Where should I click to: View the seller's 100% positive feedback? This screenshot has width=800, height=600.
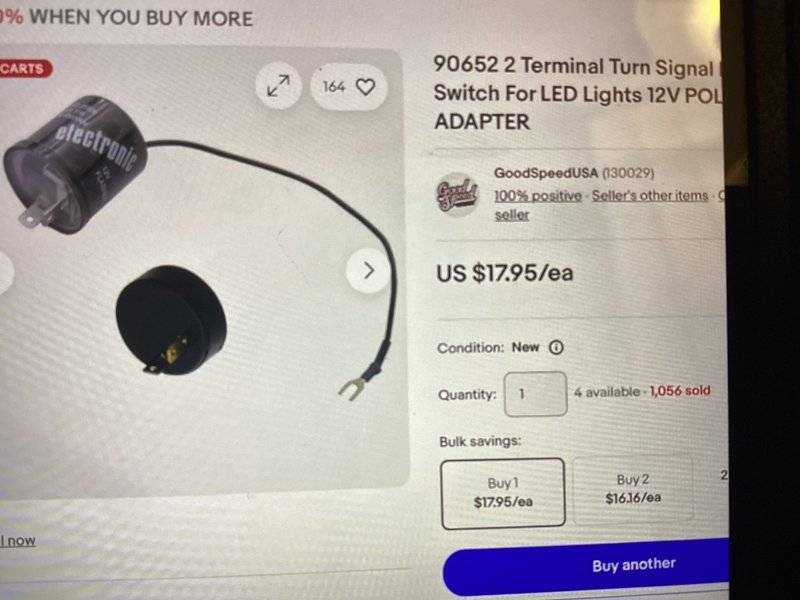(x=538, y=196)
